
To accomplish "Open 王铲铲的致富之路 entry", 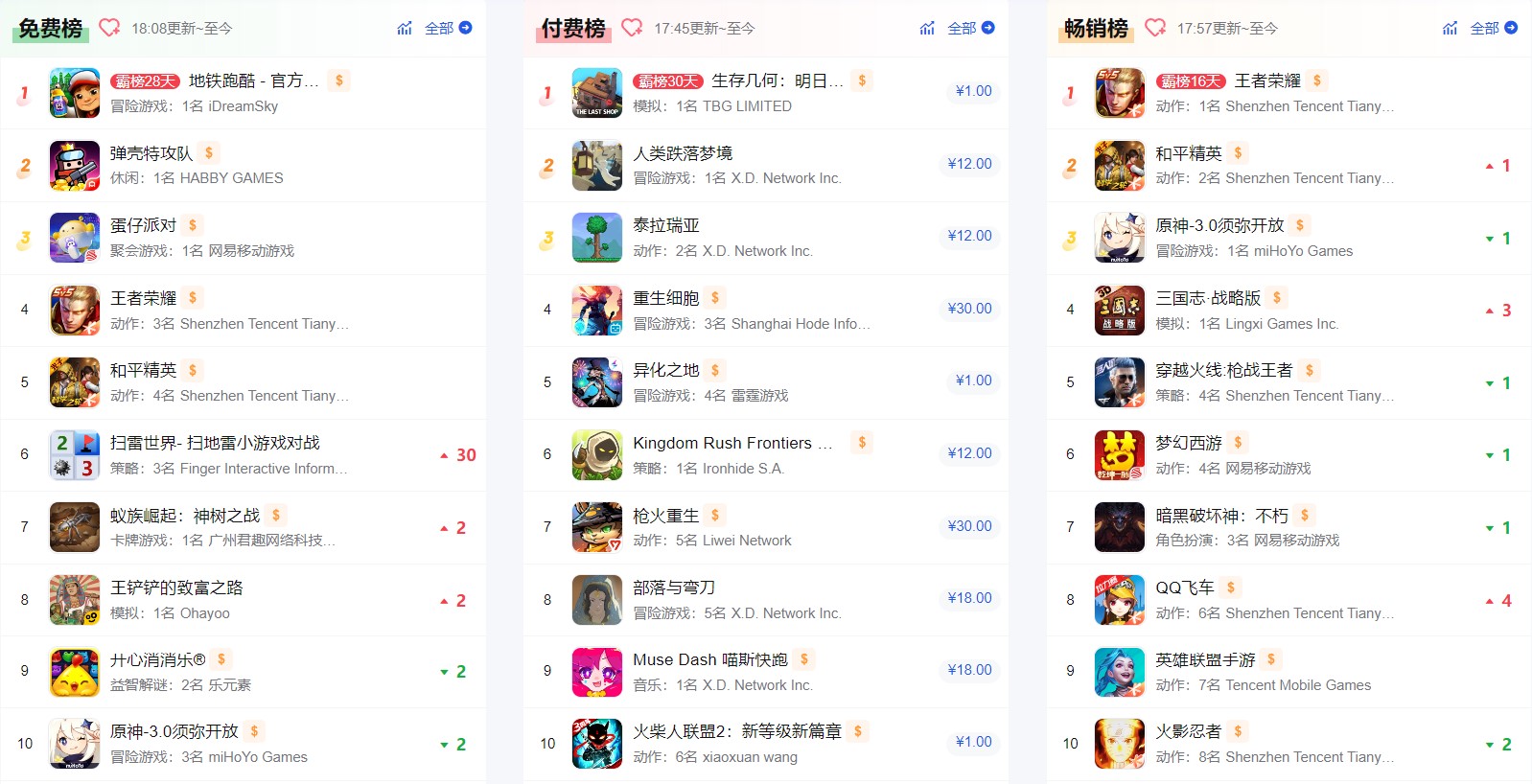I will 176,588.
